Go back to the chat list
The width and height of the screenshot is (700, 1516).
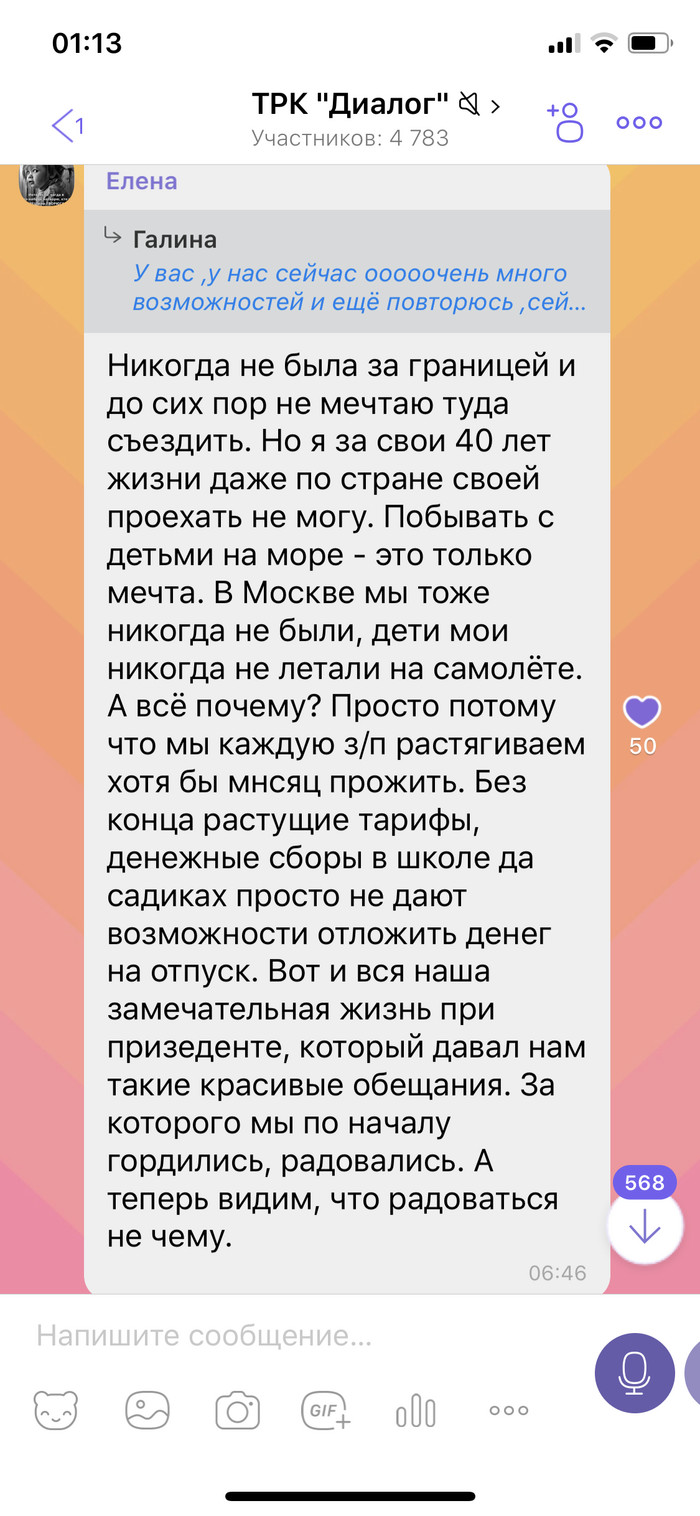[x=67, y=125]
